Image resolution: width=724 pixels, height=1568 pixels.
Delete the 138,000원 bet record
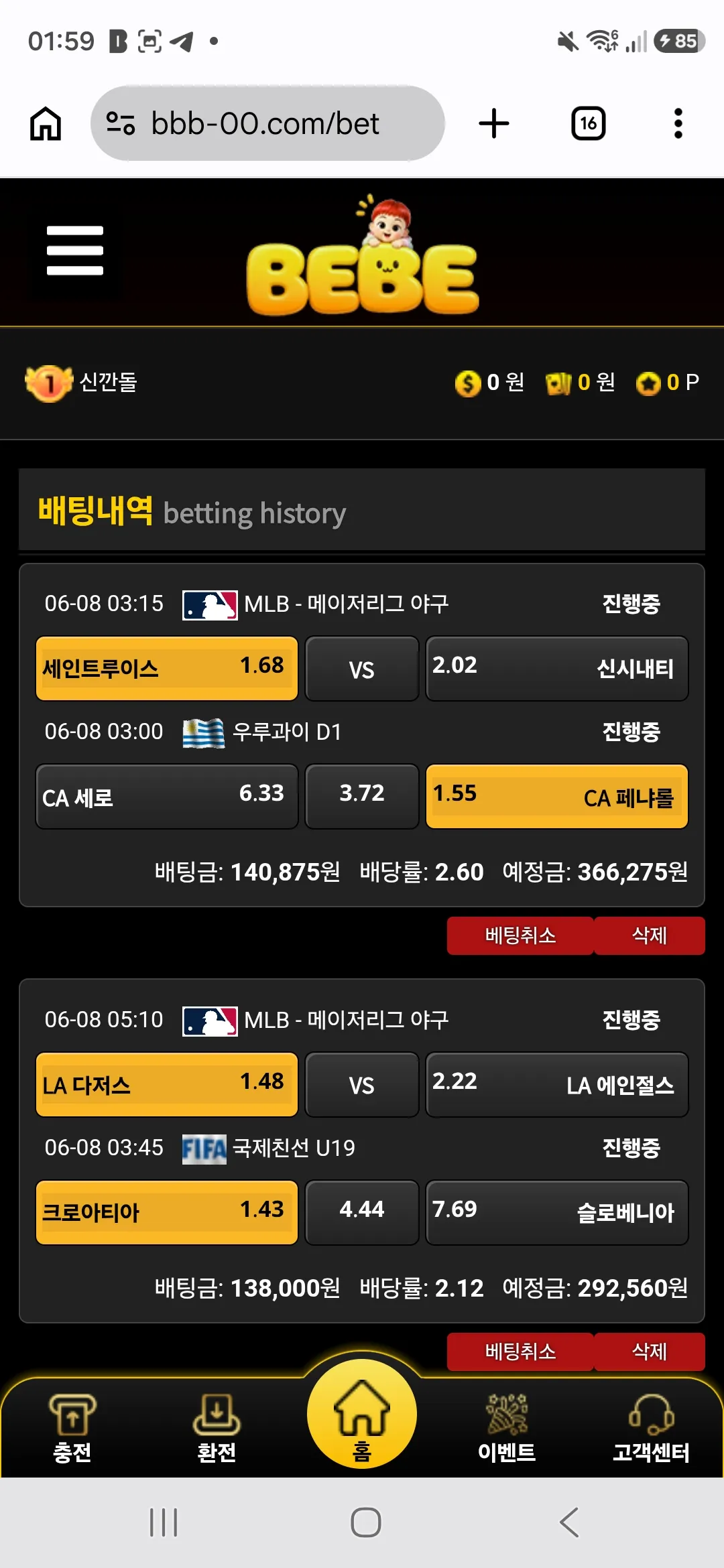click(650, 1352)
